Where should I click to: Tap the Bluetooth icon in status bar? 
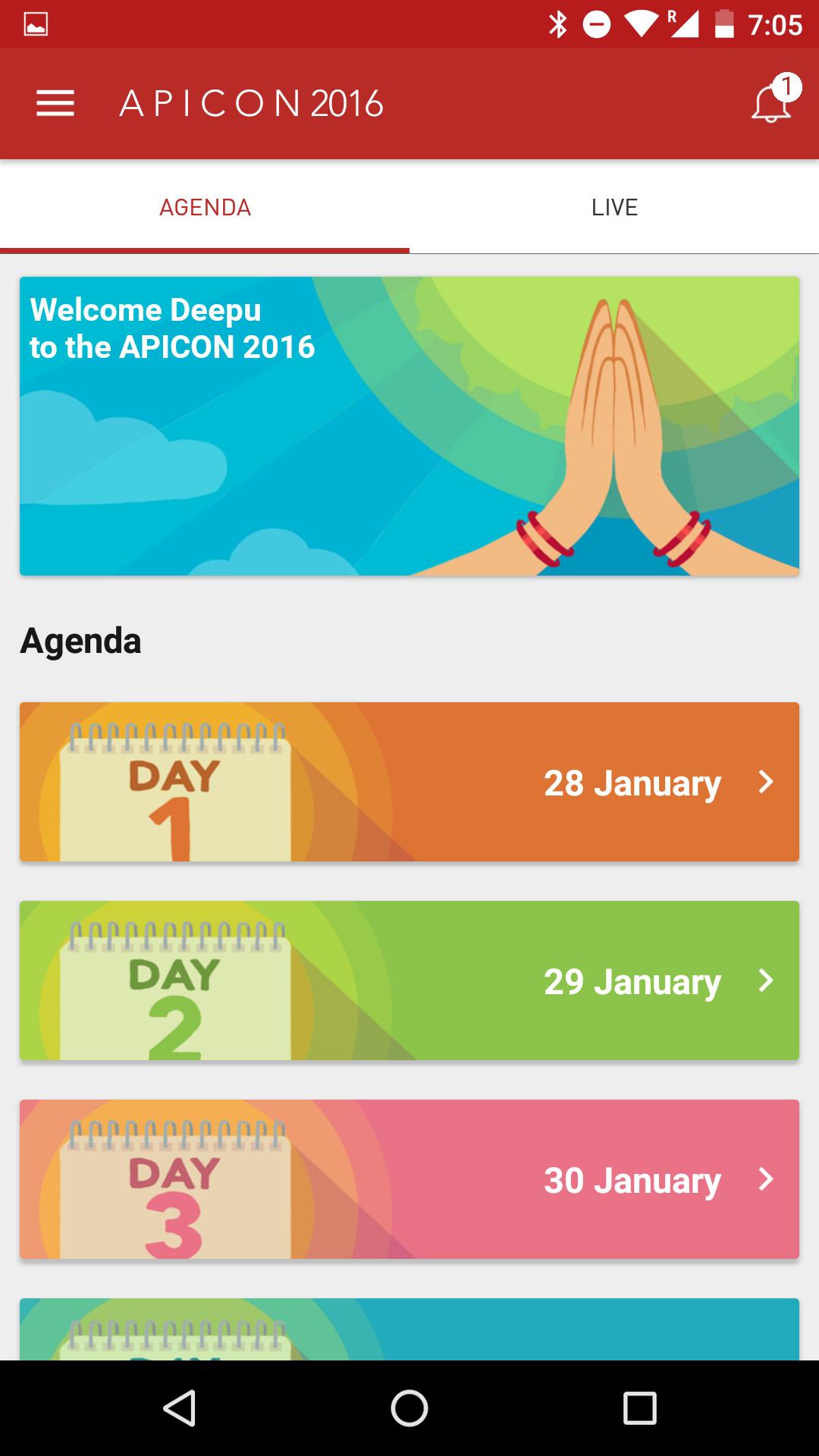pos(559,24)
